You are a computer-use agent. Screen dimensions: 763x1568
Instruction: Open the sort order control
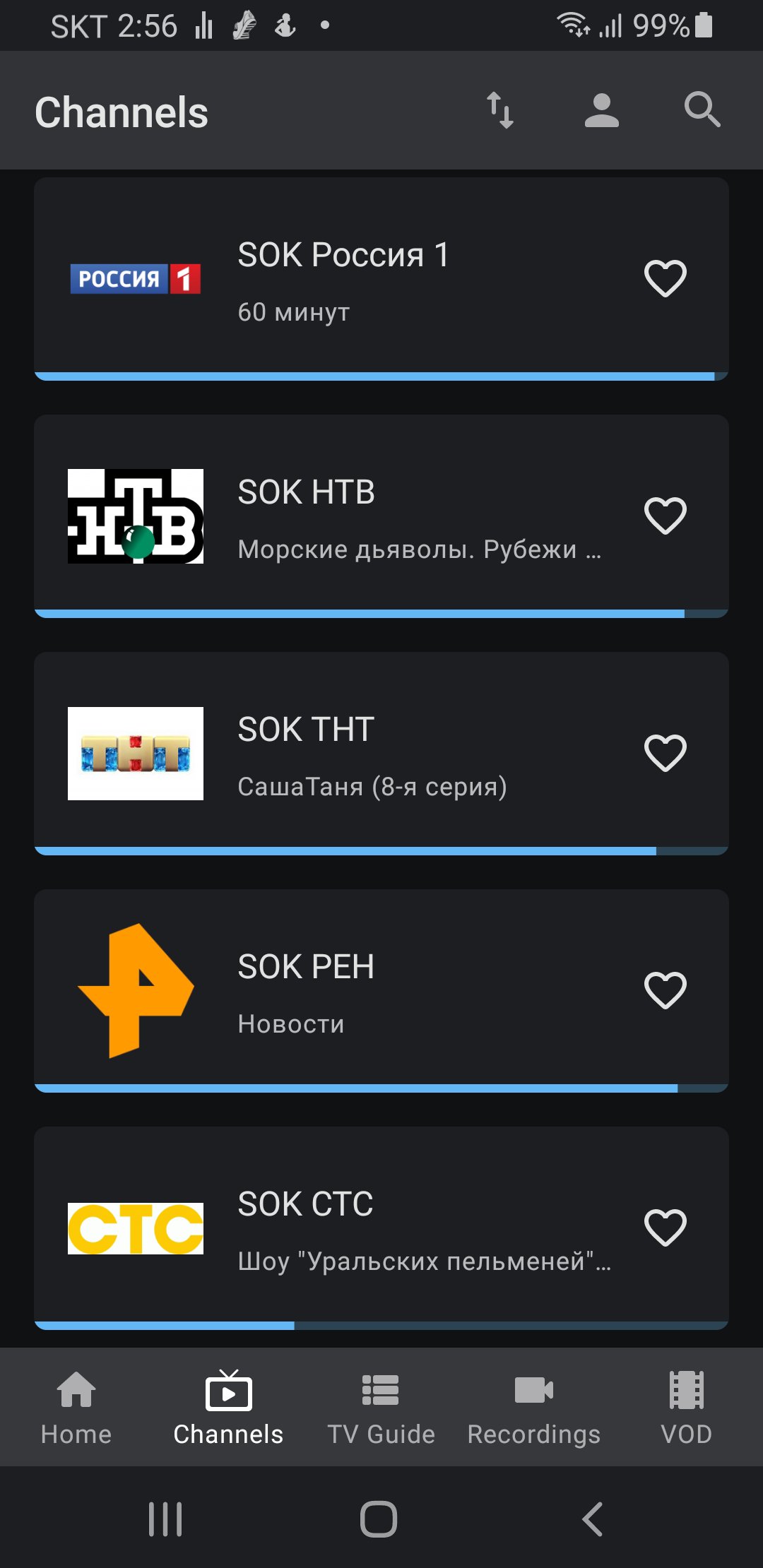point(501,112)
